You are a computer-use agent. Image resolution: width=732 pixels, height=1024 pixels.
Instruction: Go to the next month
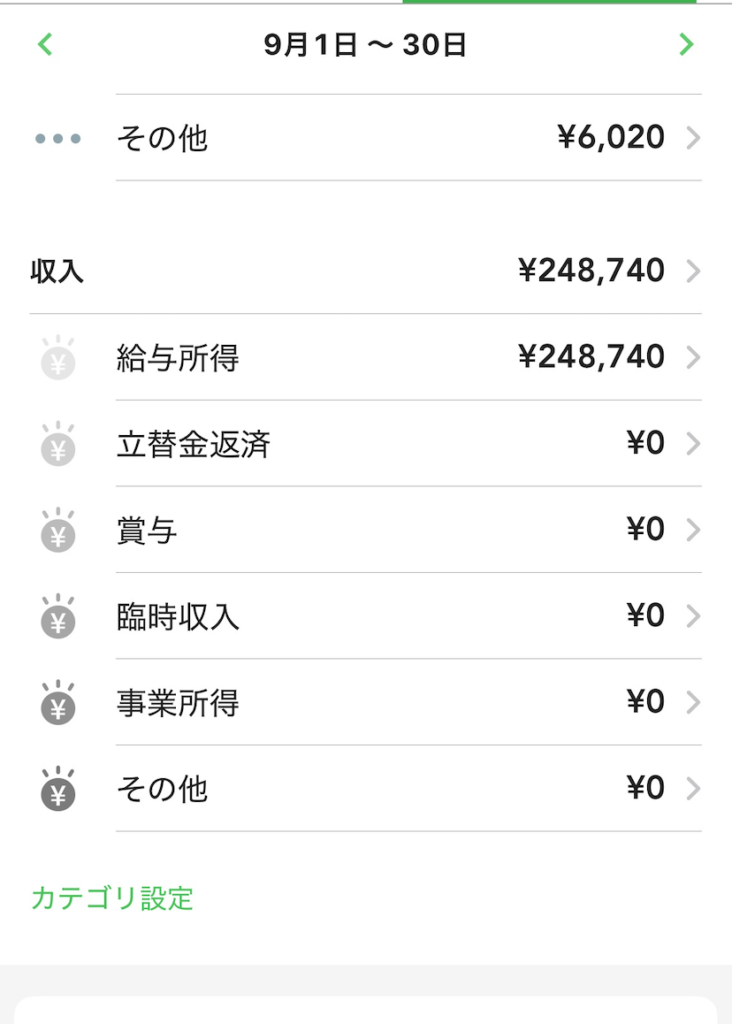click(x=686, y=45)
